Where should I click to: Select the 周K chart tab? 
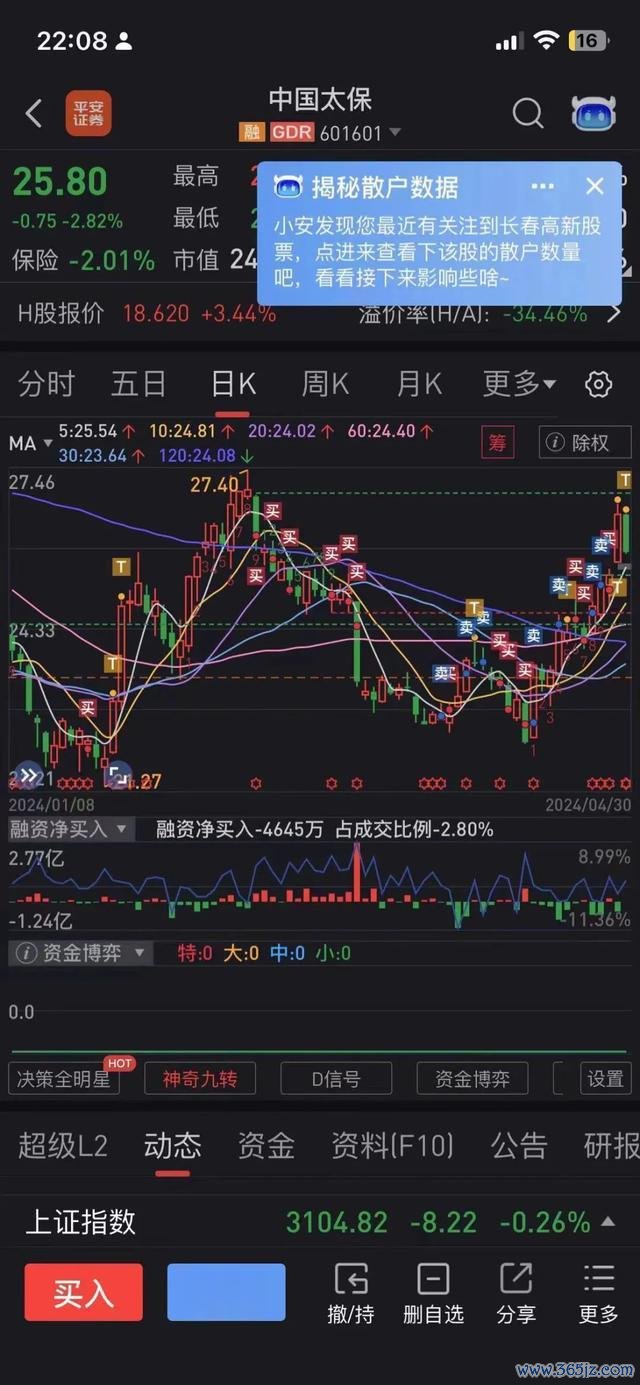point(325,384)
